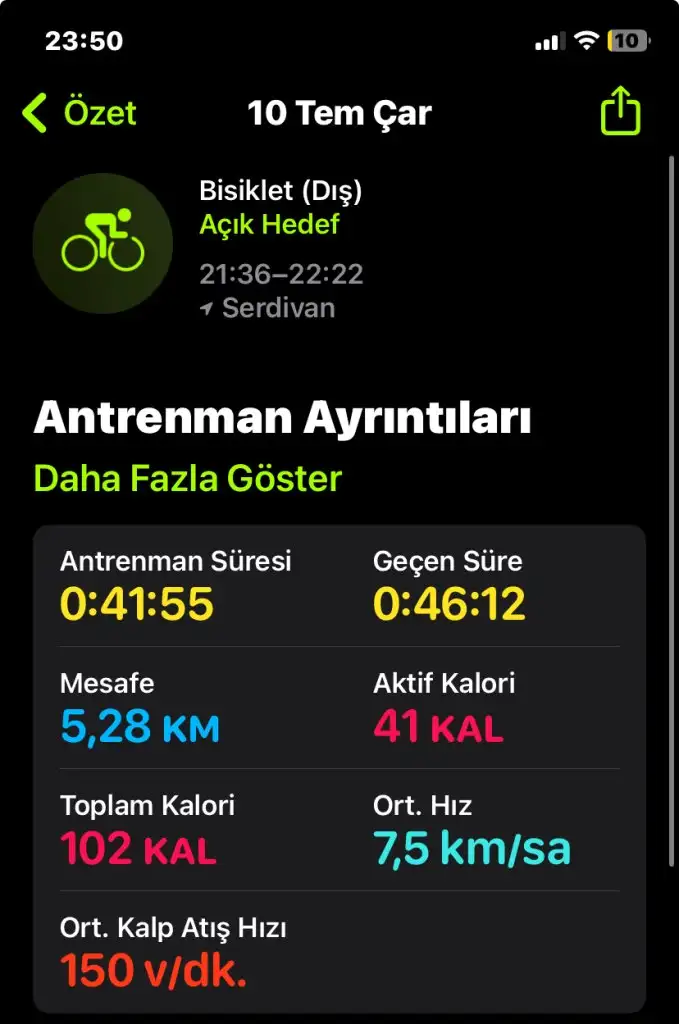Share this cycling workout
The width and height of the screenshot is (679, 1024).
click(x=619, y=111)
